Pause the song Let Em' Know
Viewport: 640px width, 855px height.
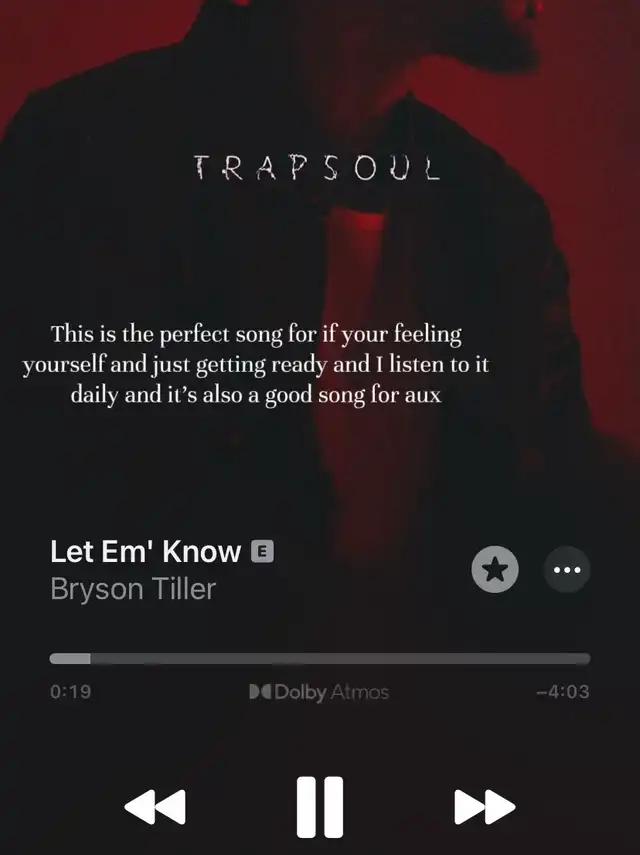click(x=320, y=807)
